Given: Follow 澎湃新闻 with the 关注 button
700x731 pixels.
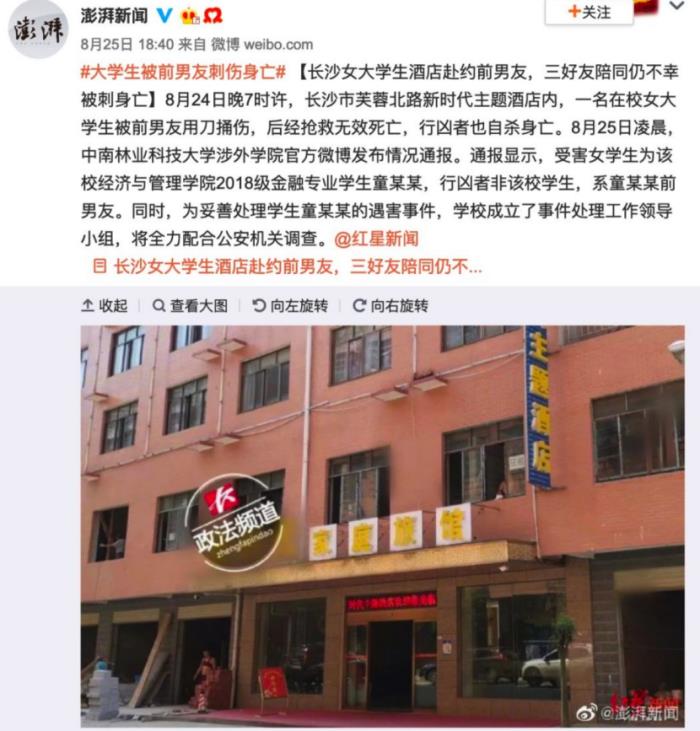Looking at the screenshot, I should [x=589, y=11].
